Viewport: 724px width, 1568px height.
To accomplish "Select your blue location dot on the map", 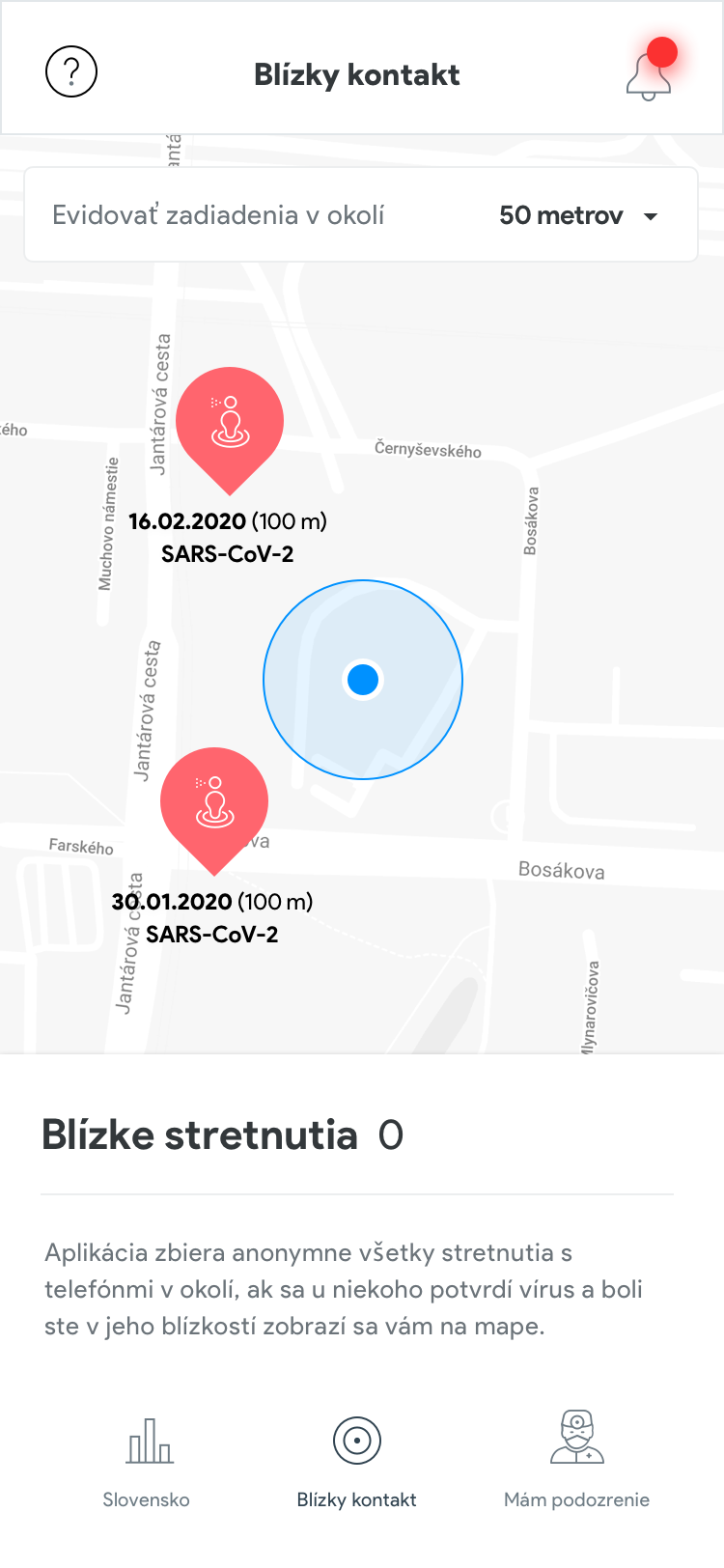I will point(364,681).
